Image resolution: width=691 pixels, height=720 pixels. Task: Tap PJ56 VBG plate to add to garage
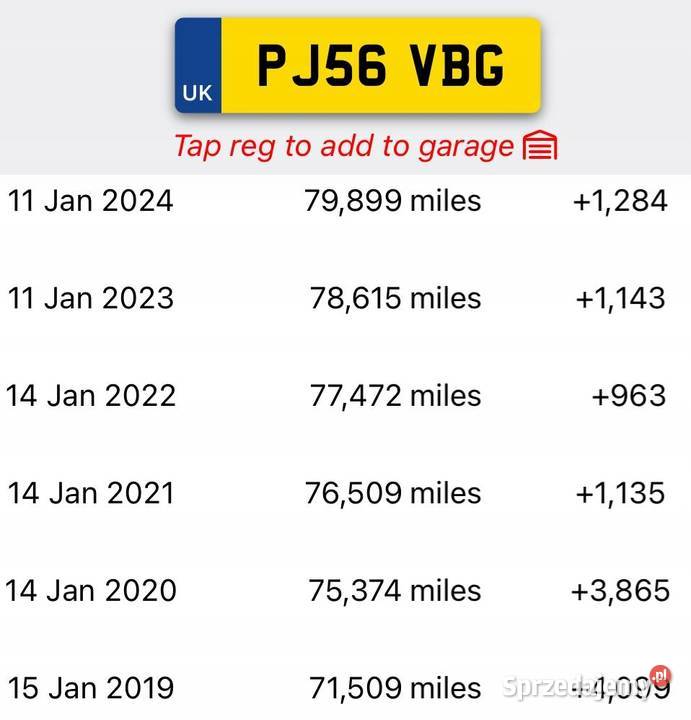point(357,66)
